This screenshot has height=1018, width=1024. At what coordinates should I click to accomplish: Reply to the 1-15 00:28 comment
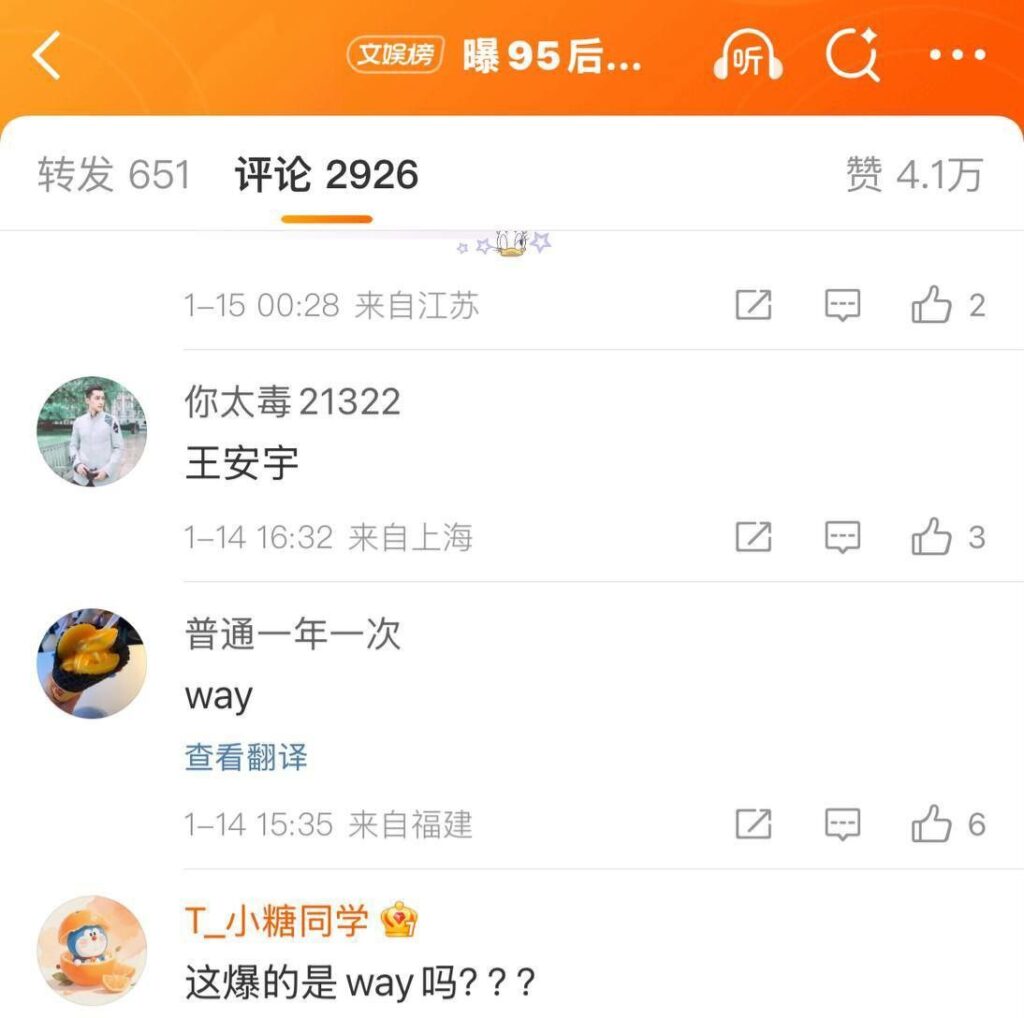coord(842,305)
